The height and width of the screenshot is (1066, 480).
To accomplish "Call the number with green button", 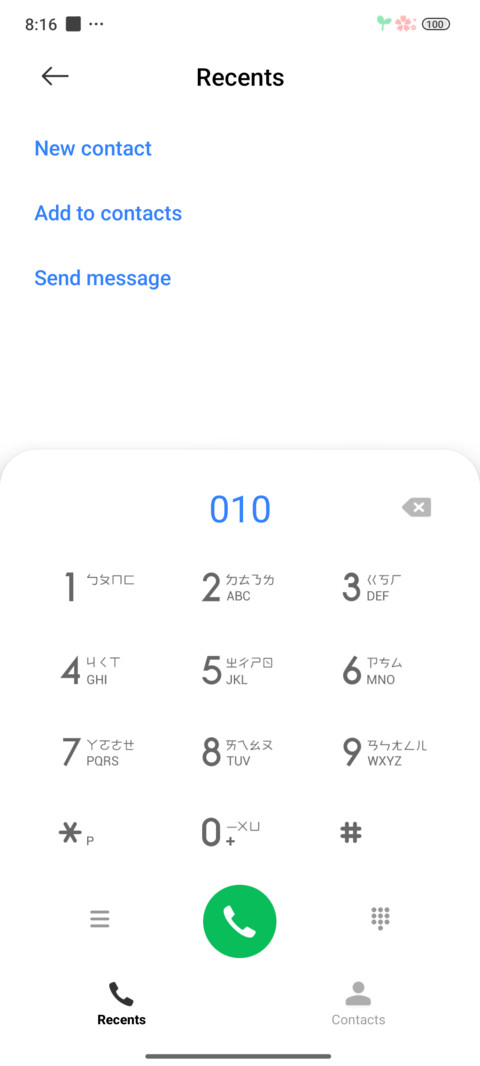I will (x=240, y=921).
